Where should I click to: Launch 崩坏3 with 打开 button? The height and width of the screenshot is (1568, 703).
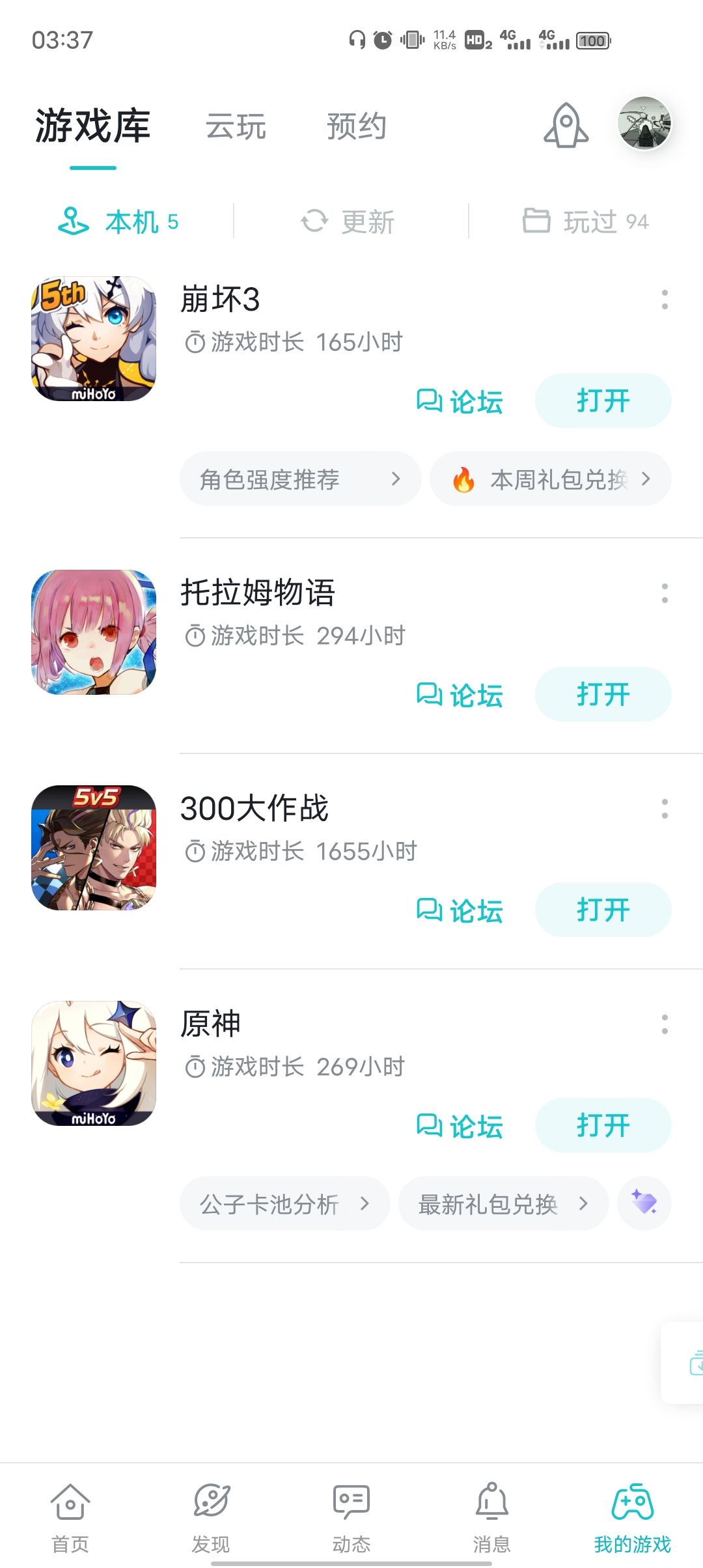[603, 400]
